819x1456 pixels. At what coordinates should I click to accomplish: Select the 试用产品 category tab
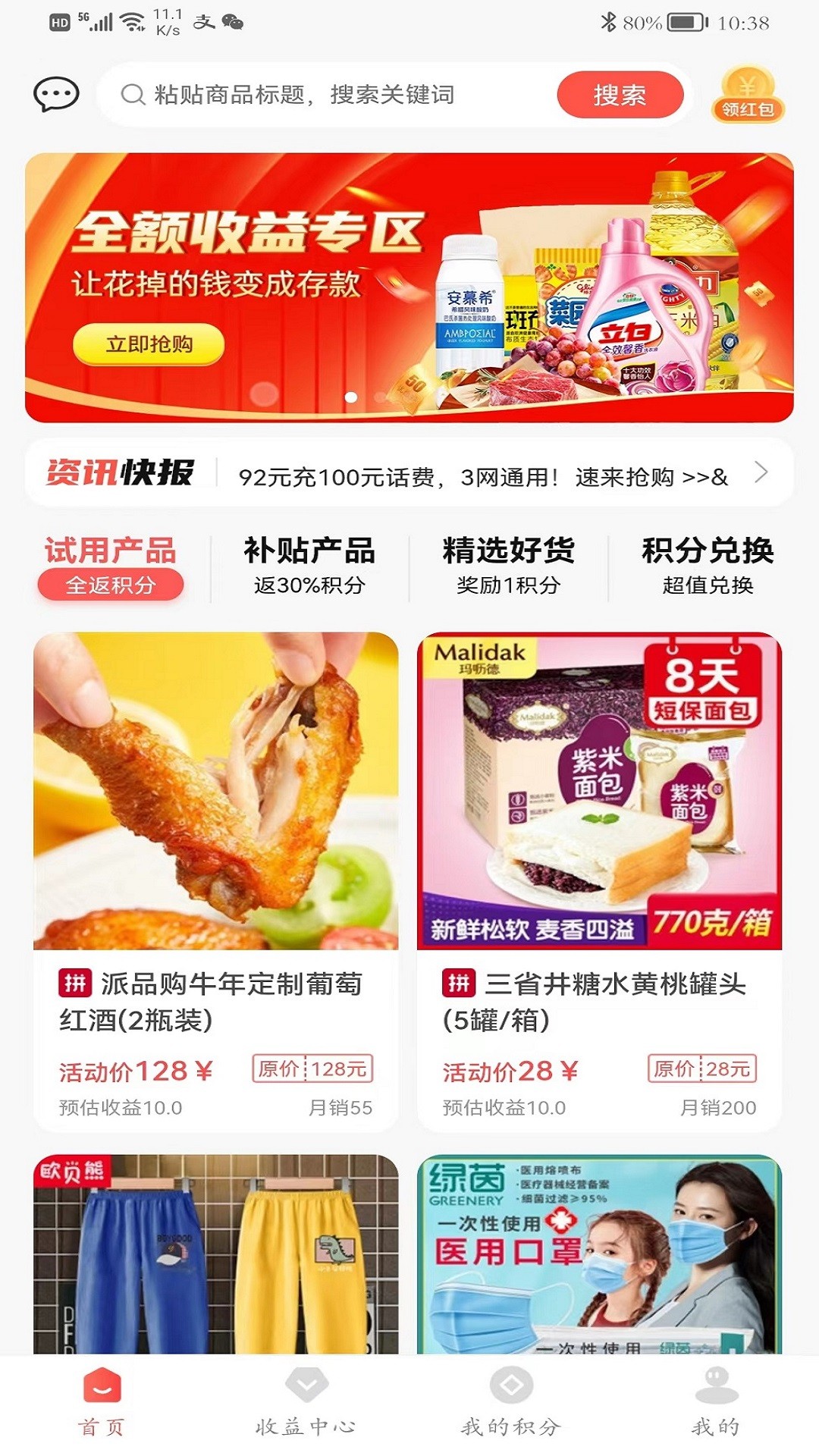click(x=111, y=566)
